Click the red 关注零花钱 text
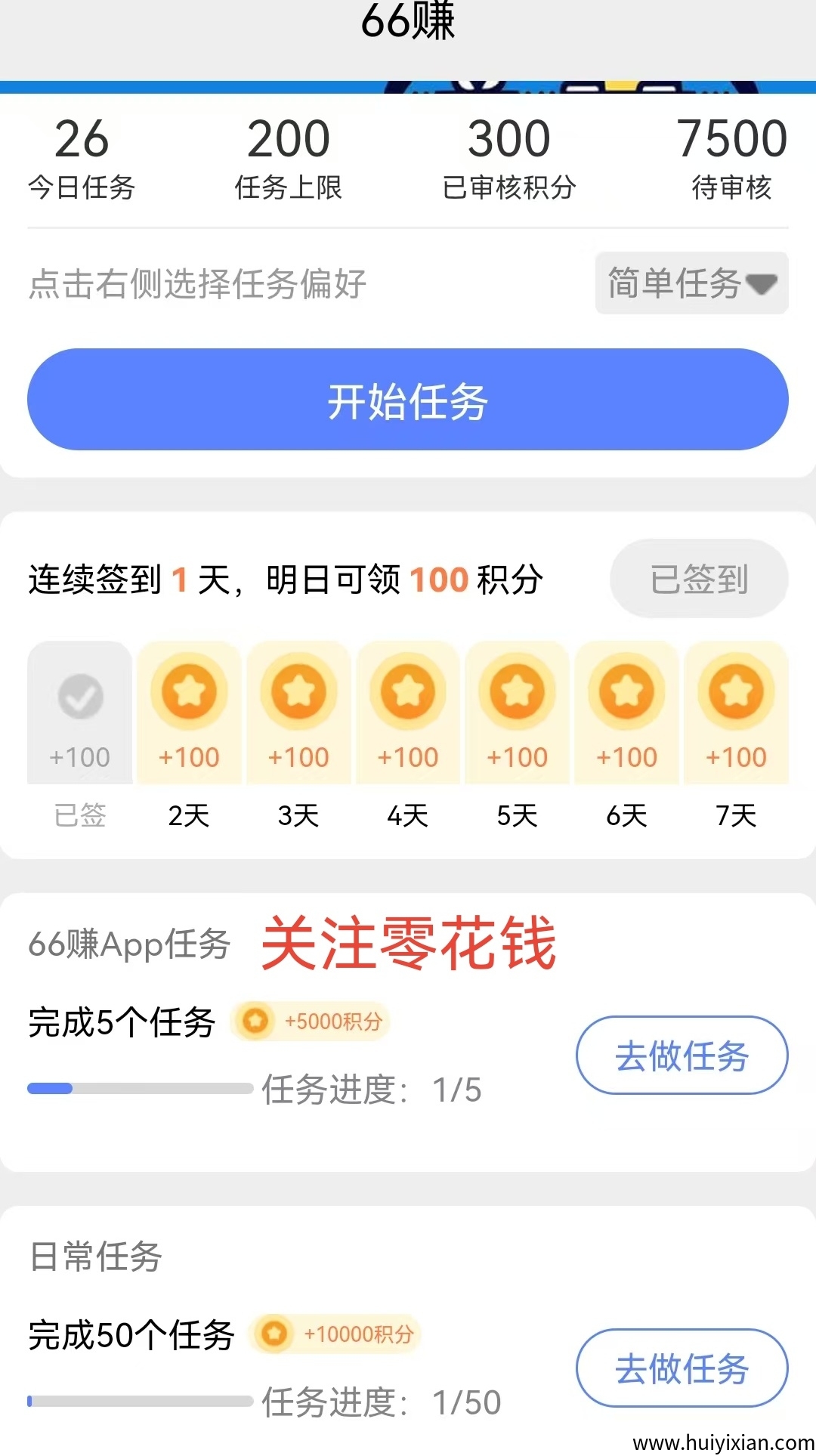 408,941
